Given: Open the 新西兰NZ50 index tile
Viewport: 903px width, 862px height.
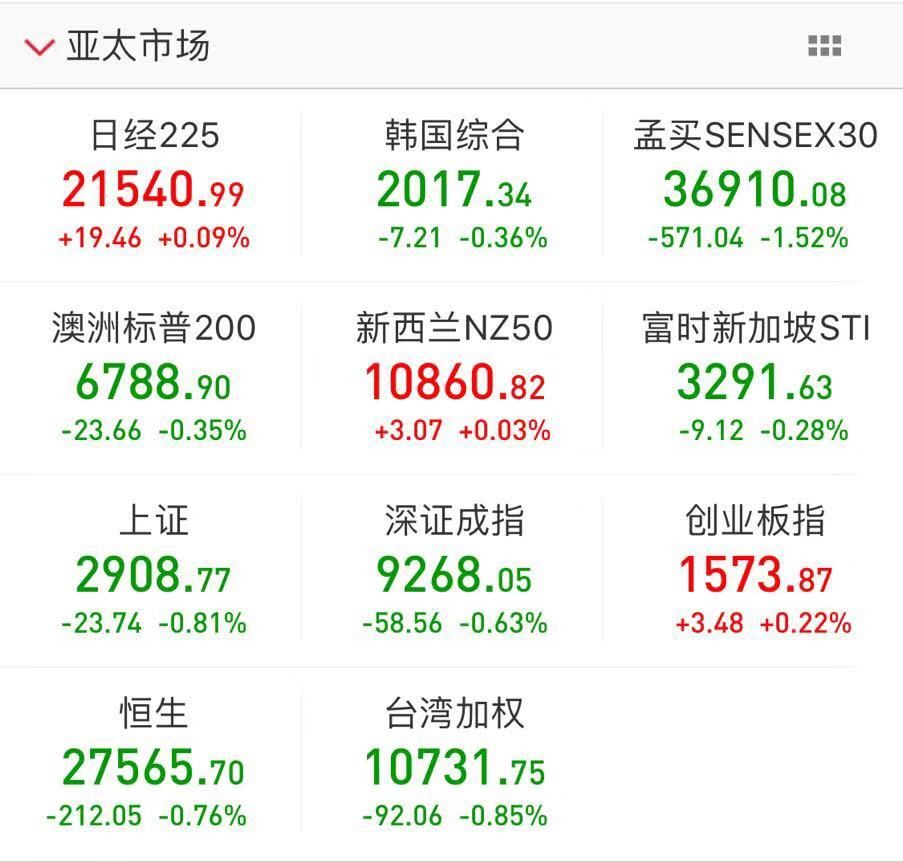Looking at the screenshot, I should (x=453, y=378).
